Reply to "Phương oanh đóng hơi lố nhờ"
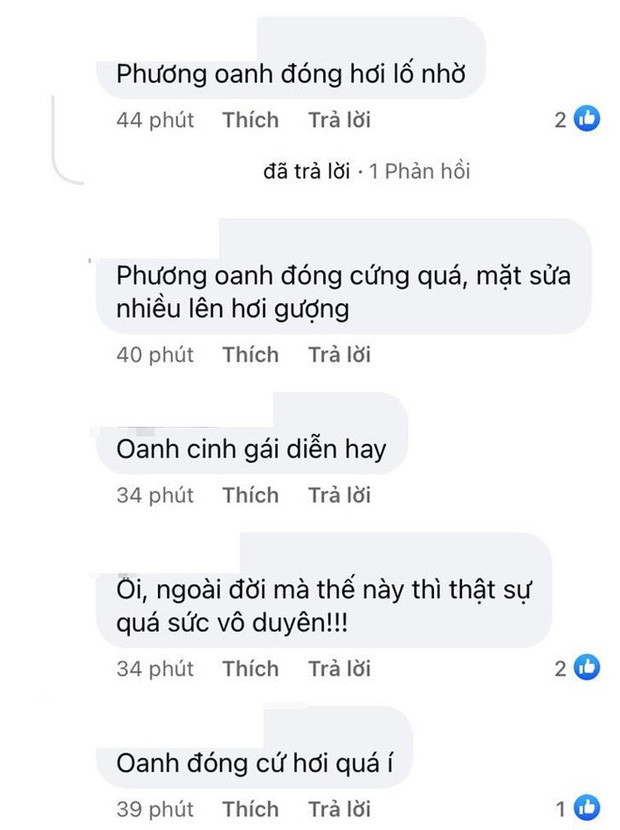Viewport: 620px width, 830px height. (x=339, y=120)
